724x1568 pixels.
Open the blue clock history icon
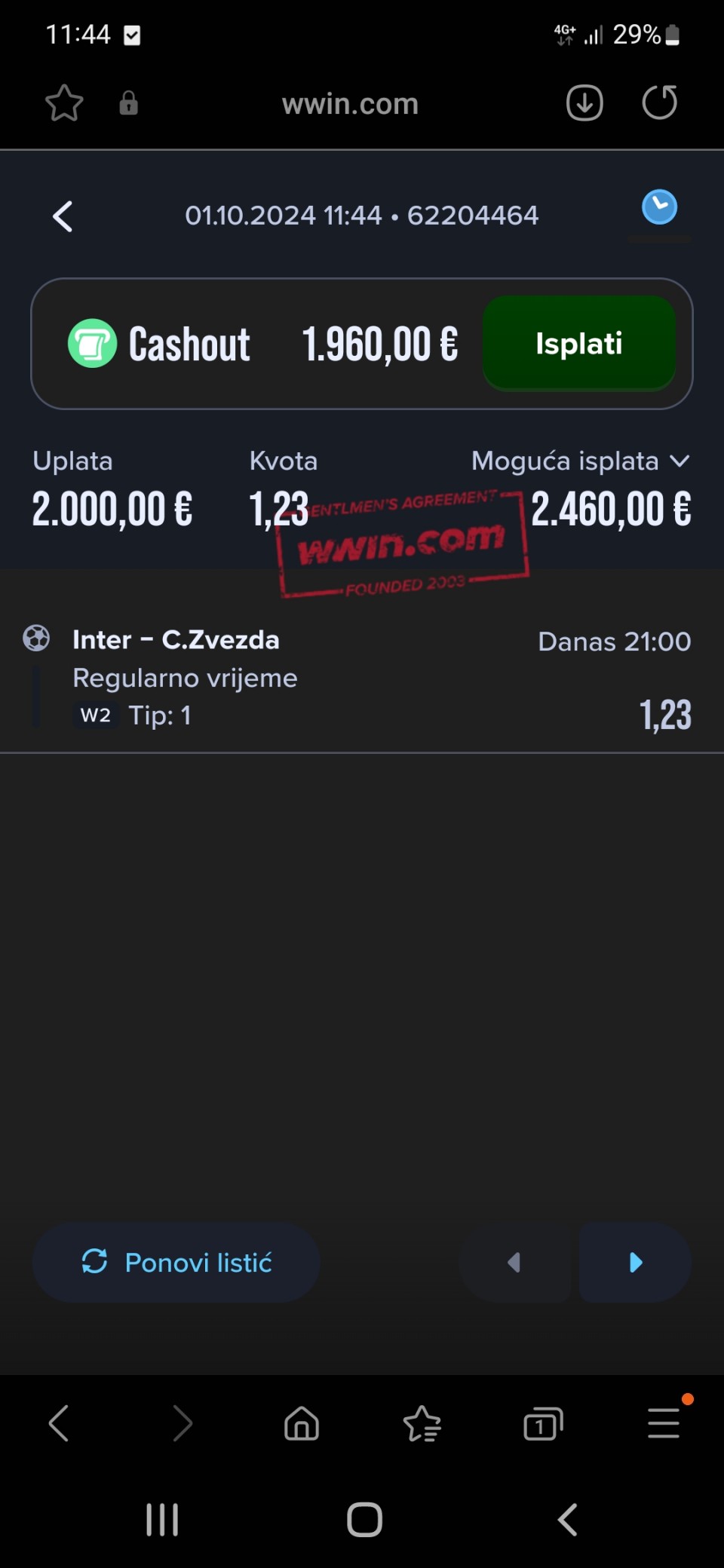(659, 207)
